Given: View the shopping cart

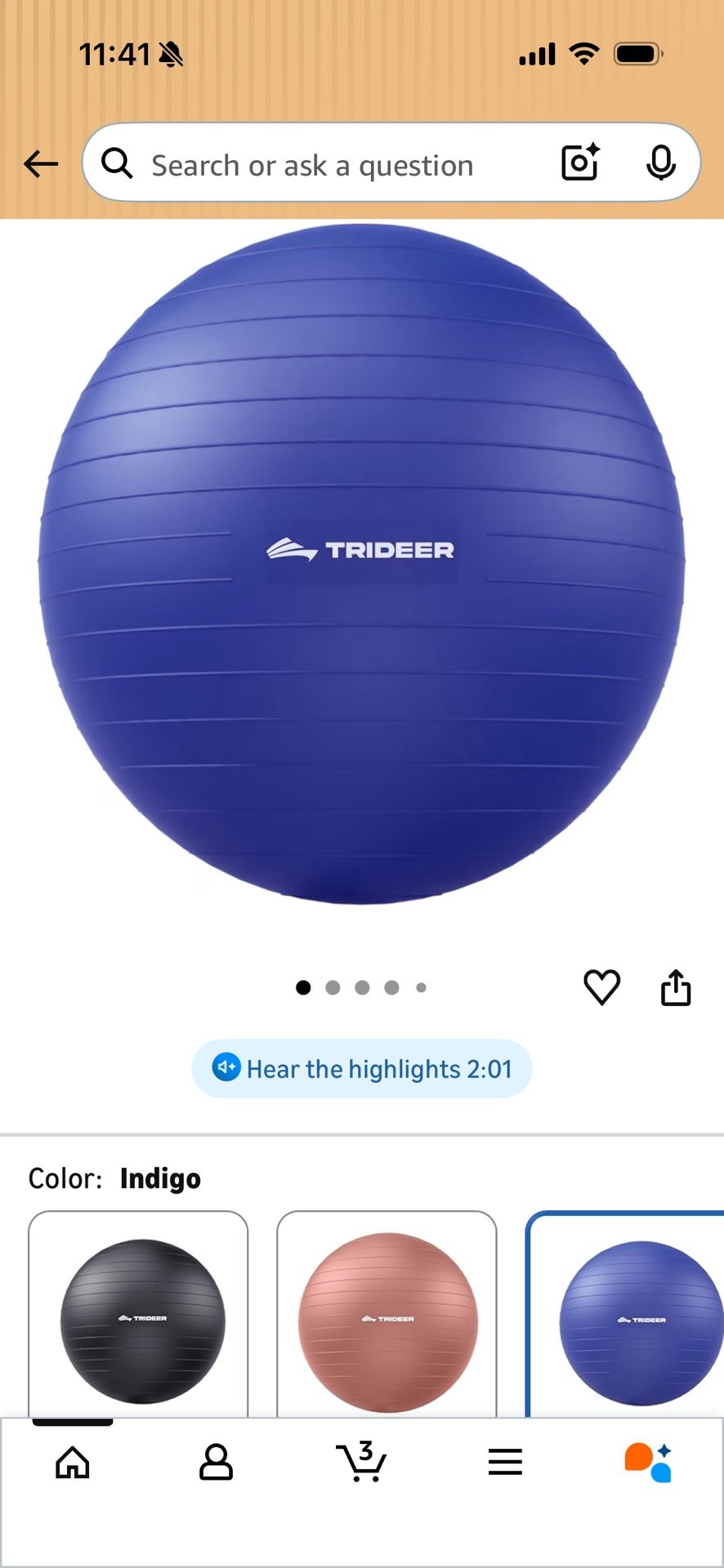Looking at the screenshot, I should point(361,1463).
